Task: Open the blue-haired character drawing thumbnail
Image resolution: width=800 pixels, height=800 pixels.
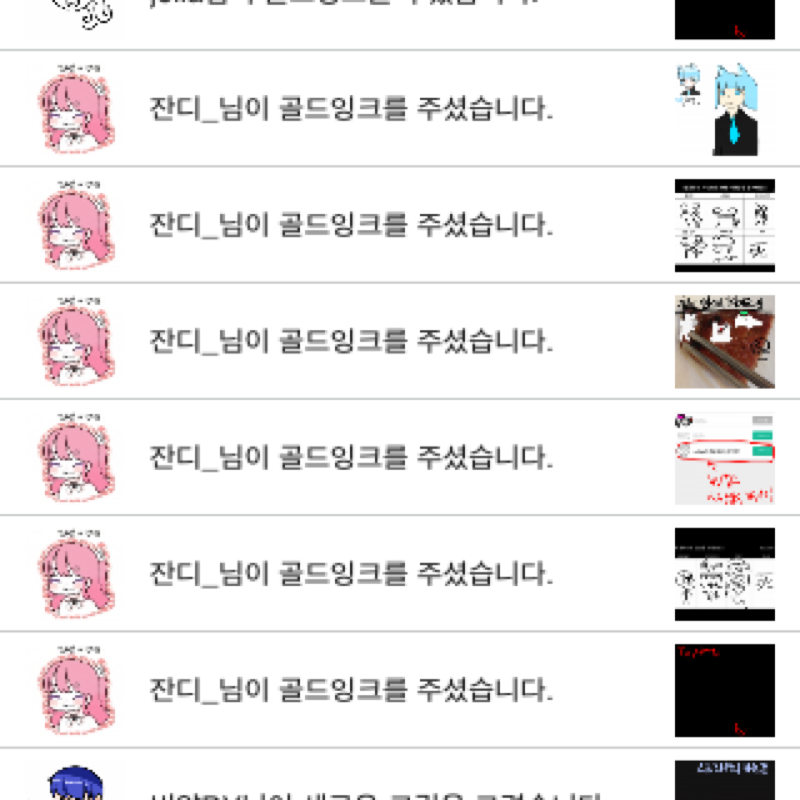Action: coord(724,110)
